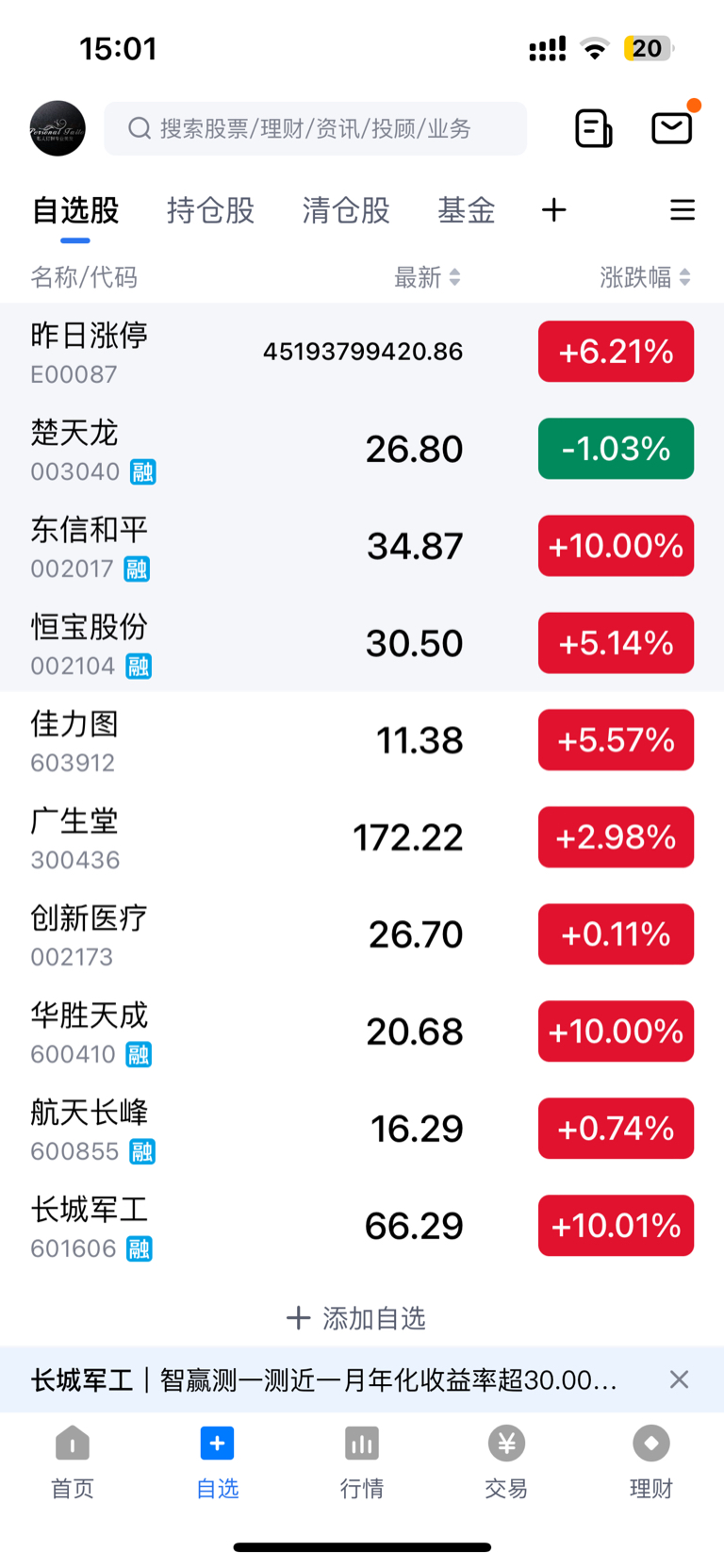
Task: Open 楚天龙 stock details
Action: pos(362,449)
